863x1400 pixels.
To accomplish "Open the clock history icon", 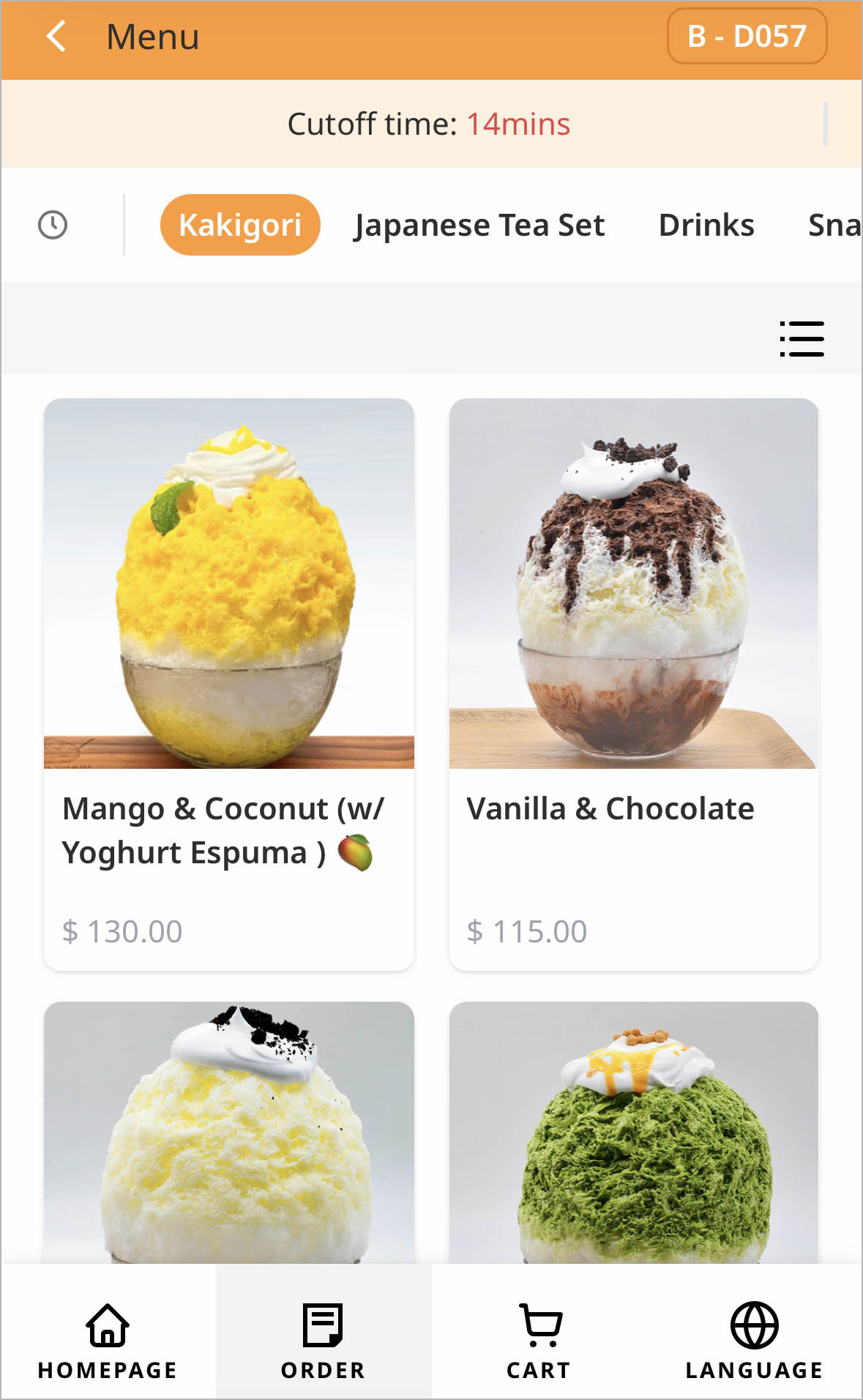I will (x=53, y=225).
